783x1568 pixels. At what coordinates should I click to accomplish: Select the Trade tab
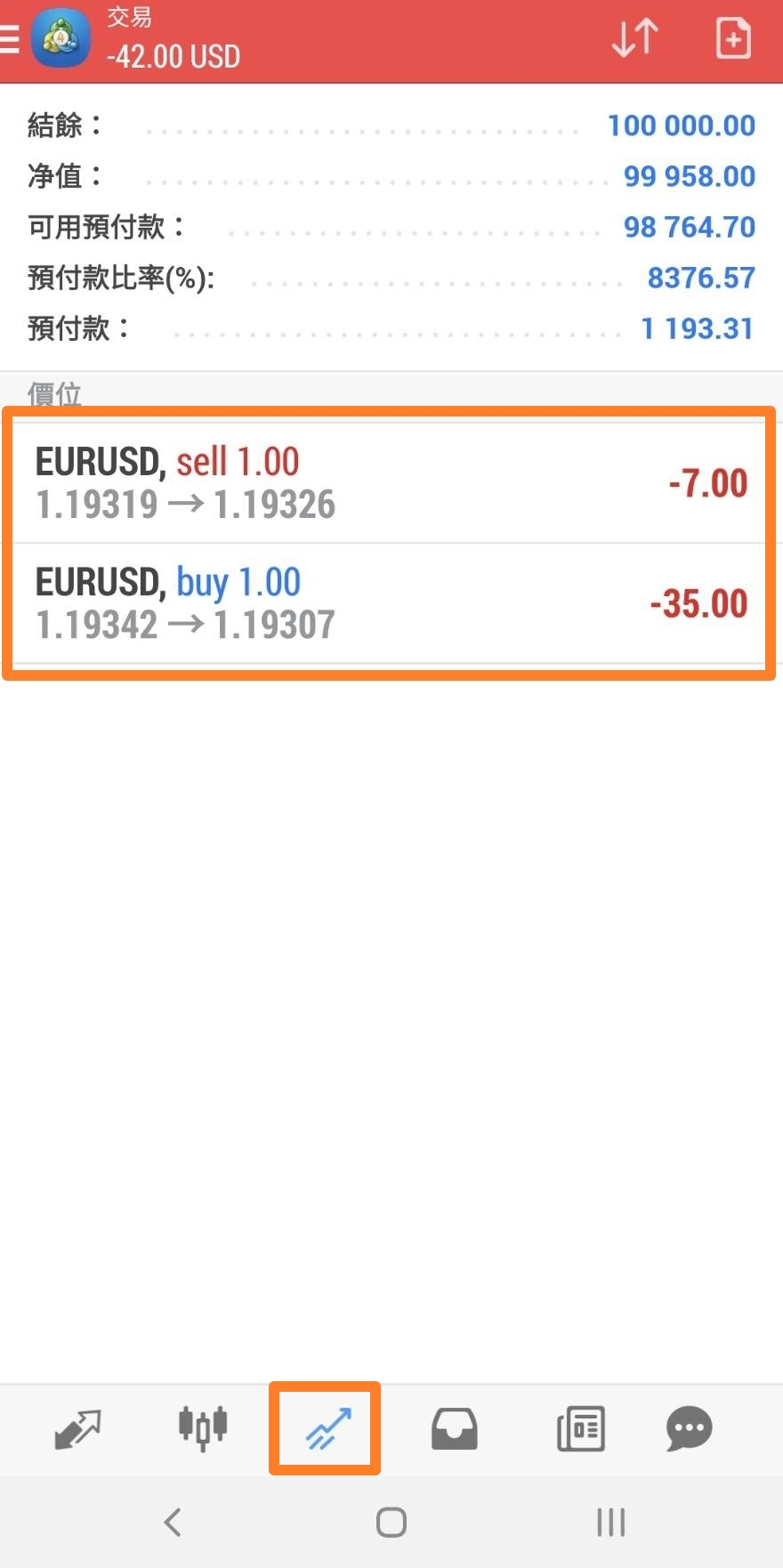pyautogui.click(x=326, y=1429)
